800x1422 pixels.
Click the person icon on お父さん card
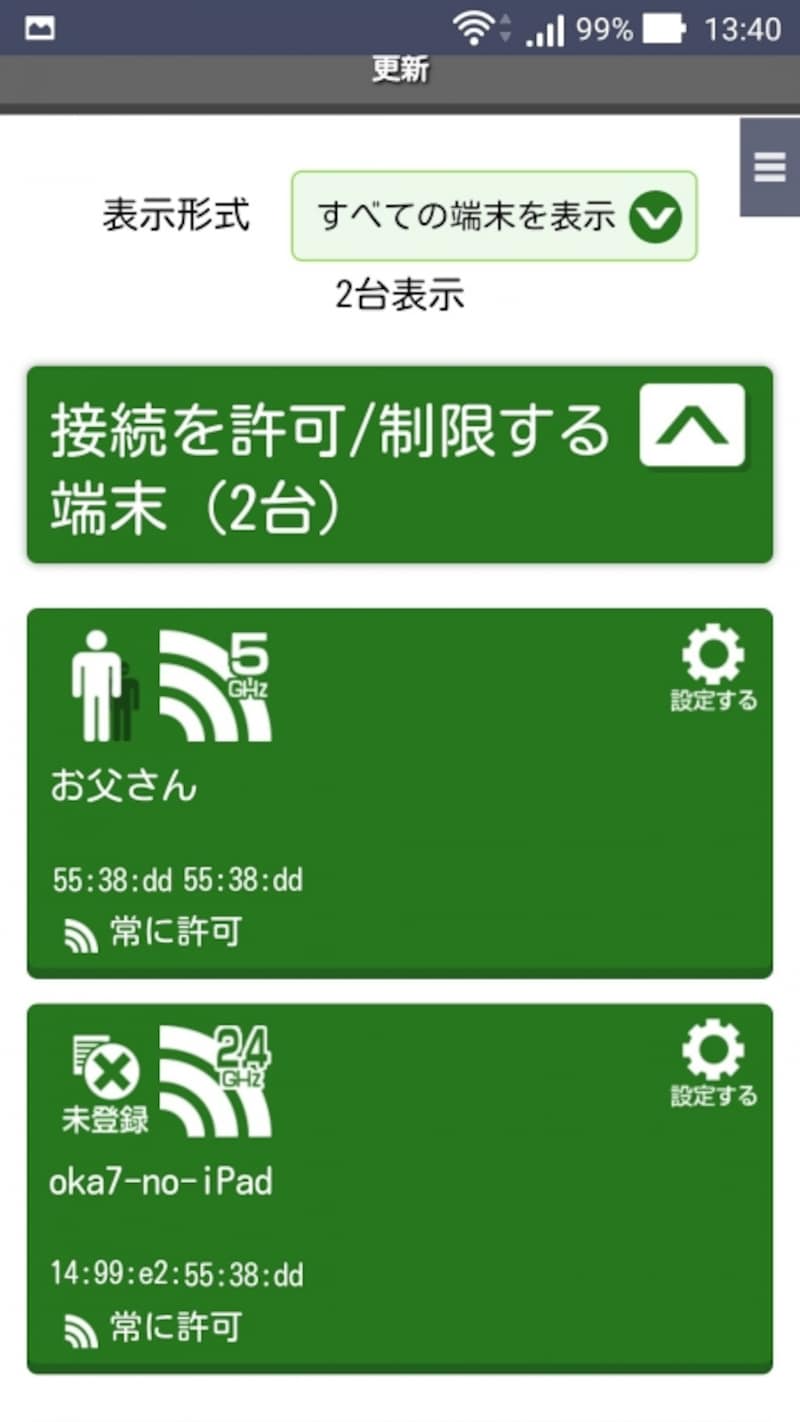tap(100, 680)
